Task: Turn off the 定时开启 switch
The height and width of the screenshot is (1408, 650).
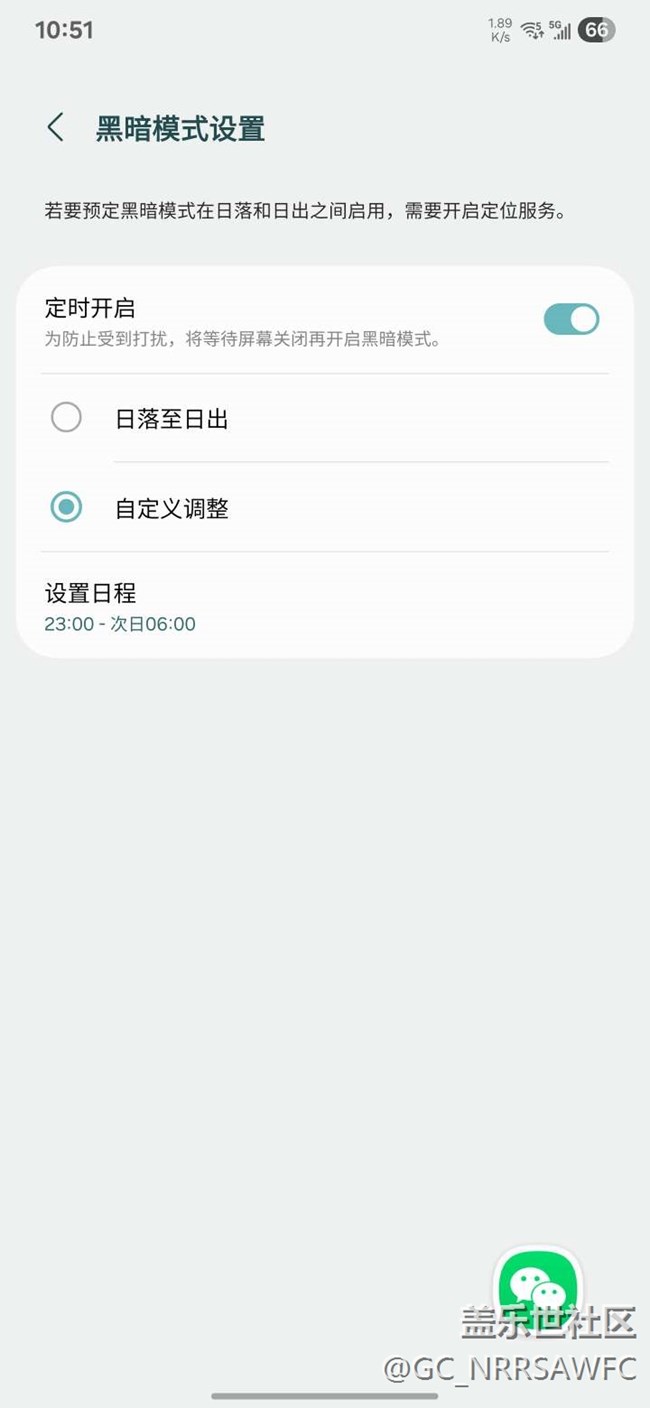Action: [x=571, y=319]
